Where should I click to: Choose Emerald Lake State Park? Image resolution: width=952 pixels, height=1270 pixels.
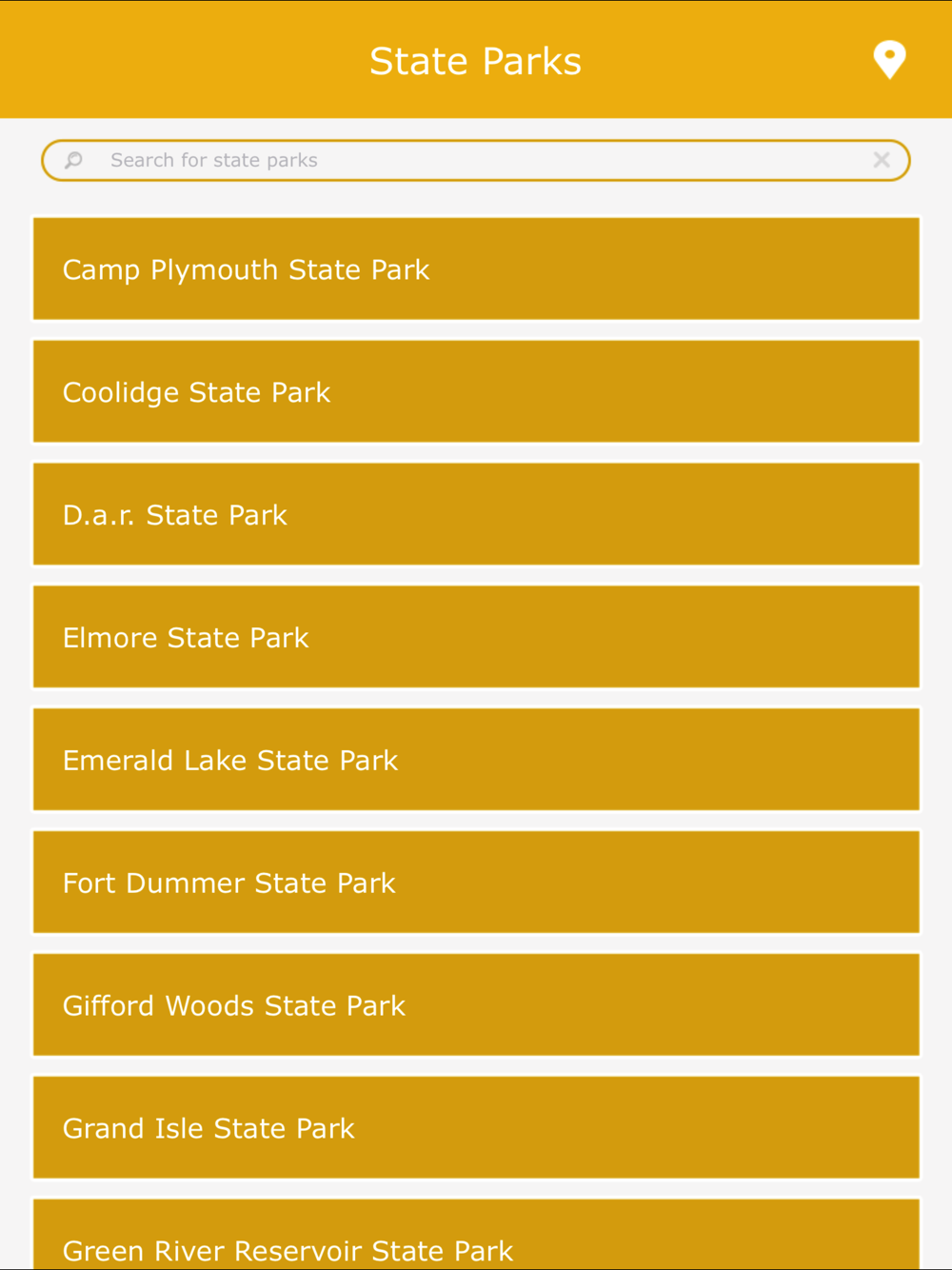[476, 760]
